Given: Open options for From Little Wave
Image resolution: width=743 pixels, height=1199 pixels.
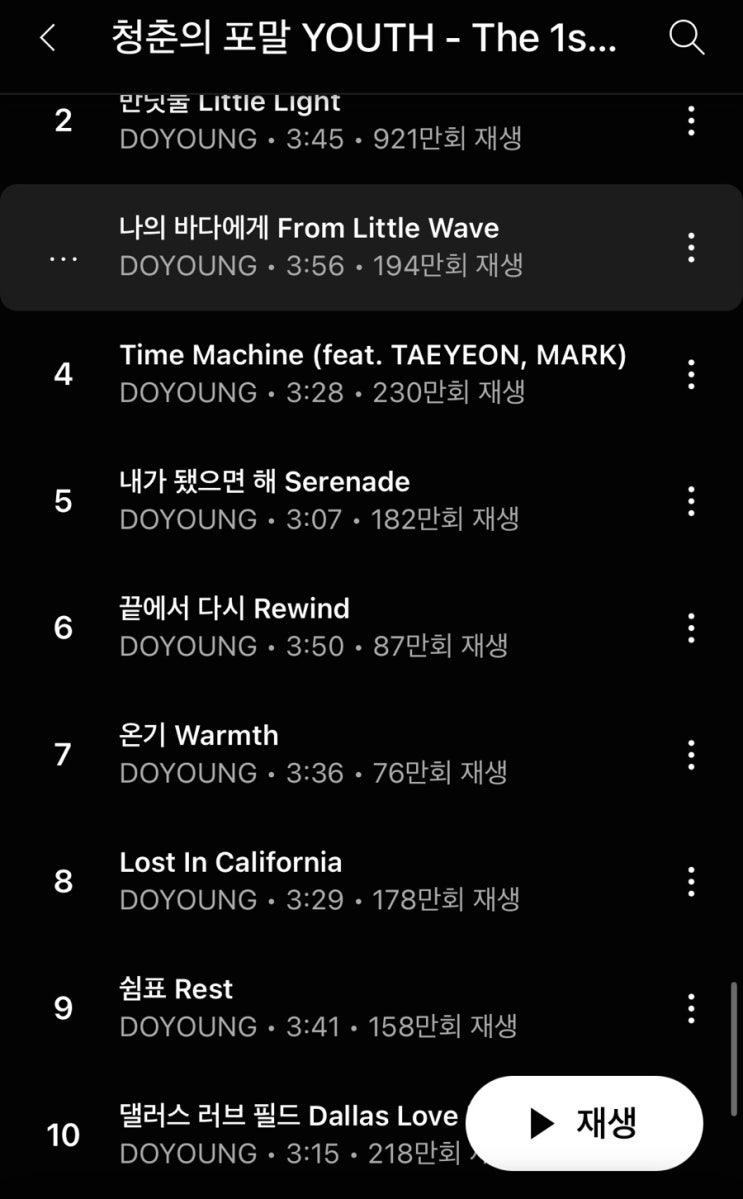Looking at the screenshot, I should tap(691, 248).
